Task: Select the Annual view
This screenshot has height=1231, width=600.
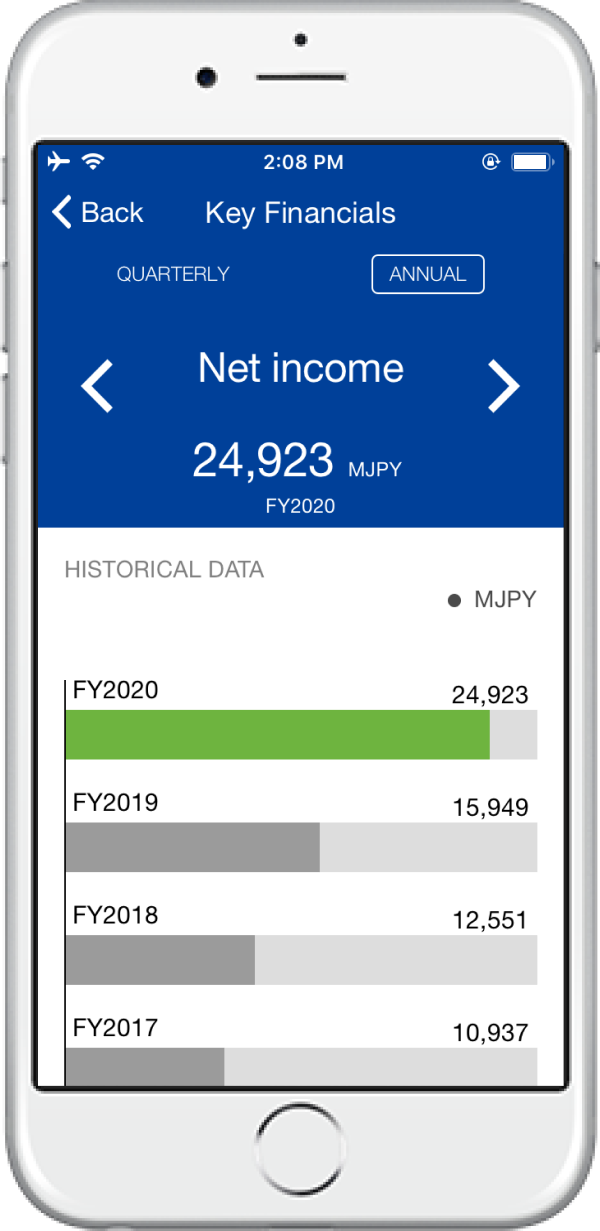Action: pos(428,274)
